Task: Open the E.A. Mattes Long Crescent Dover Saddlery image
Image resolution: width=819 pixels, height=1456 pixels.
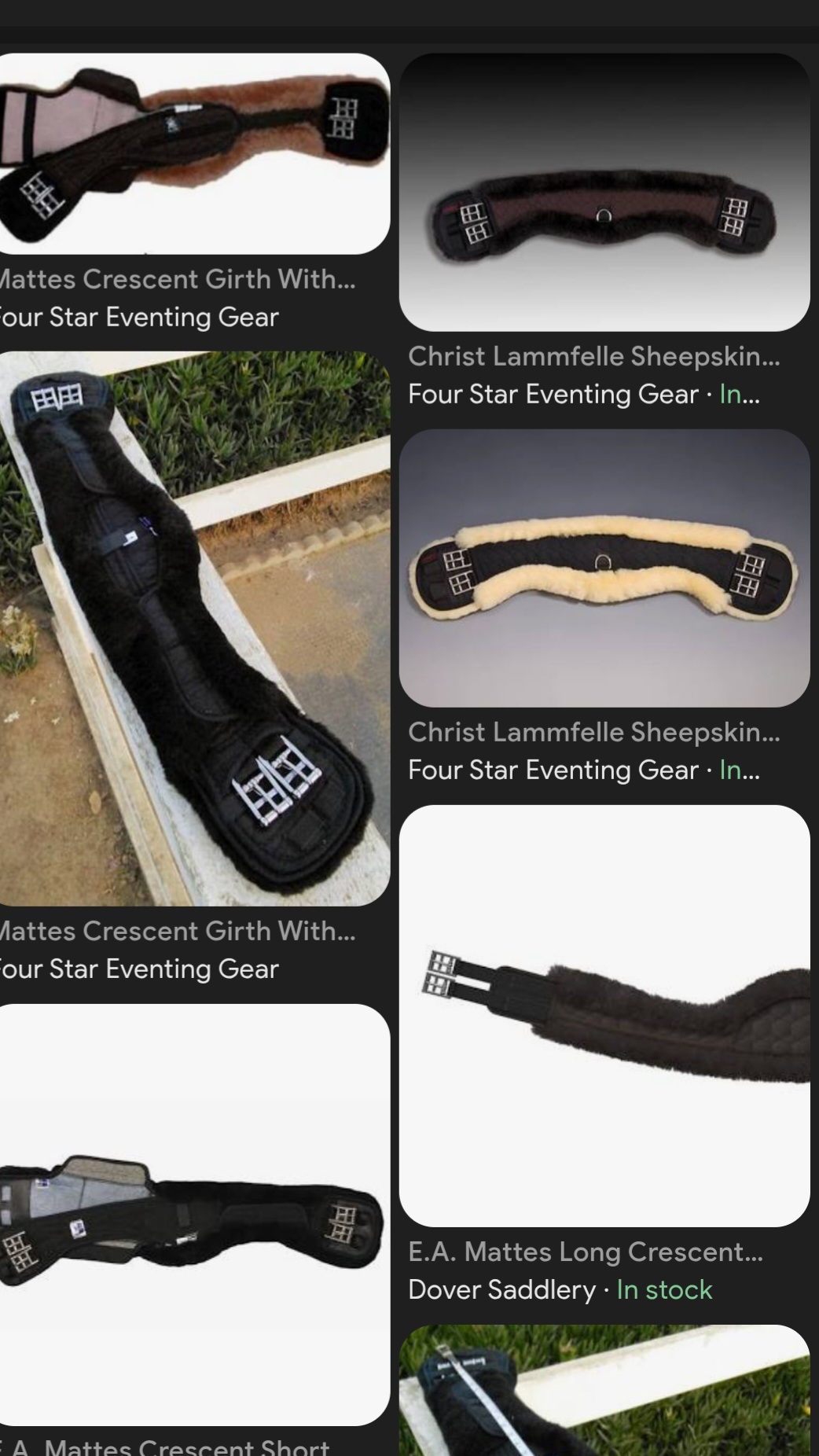Action: coord(604,1016)
